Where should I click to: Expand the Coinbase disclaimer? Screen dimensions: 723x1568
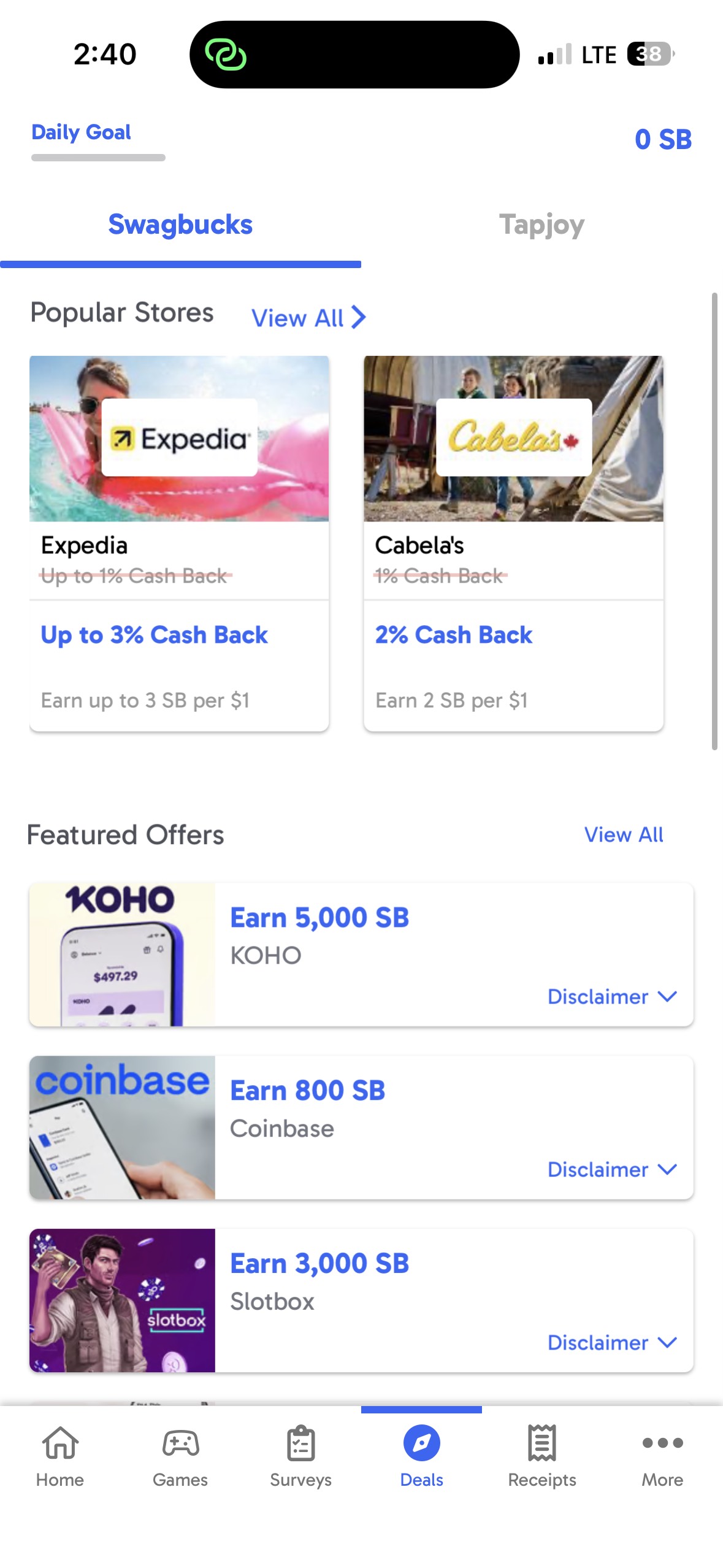click(611, 1169)
